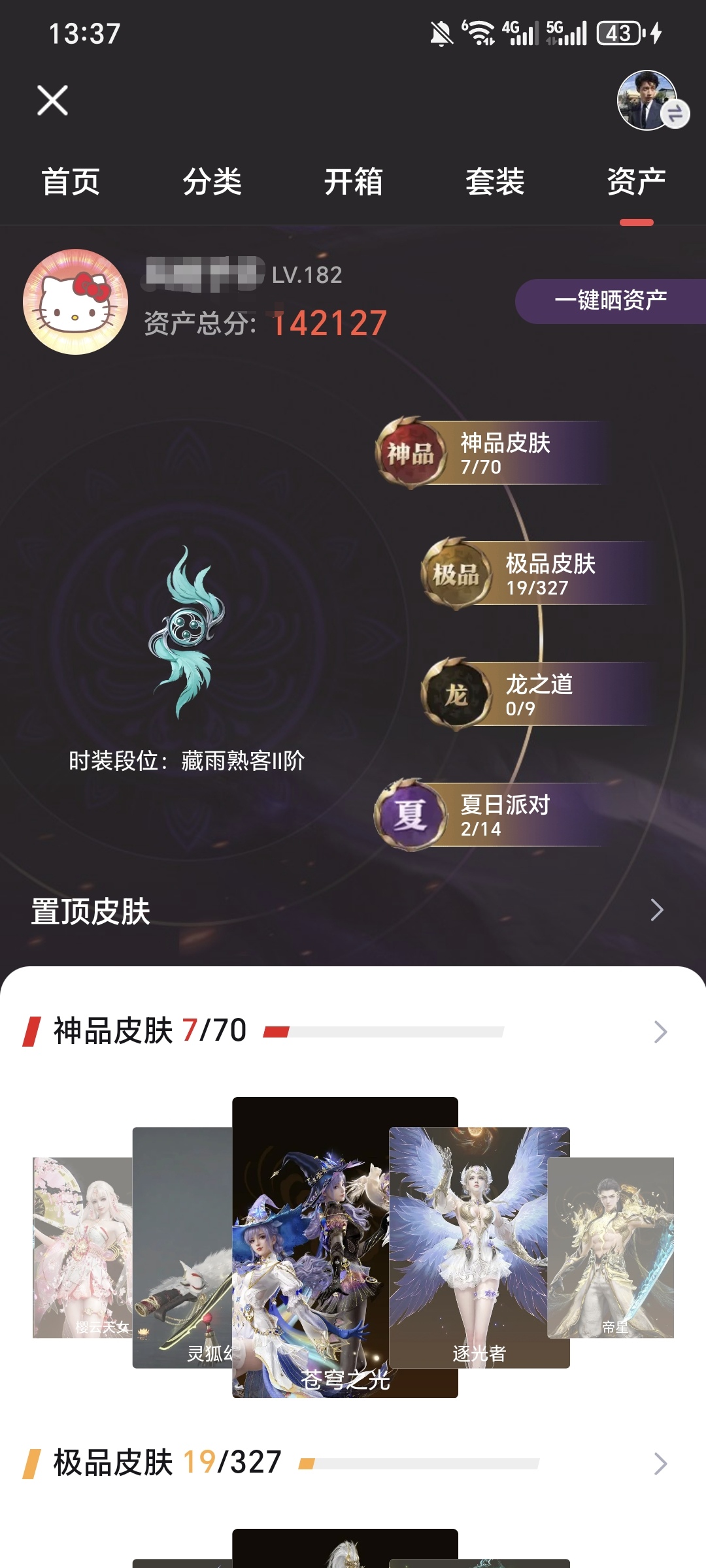Tap the 一键晒资产 button
The width and height of the screenshot is (706, 1568).
[x=610, y=301]
